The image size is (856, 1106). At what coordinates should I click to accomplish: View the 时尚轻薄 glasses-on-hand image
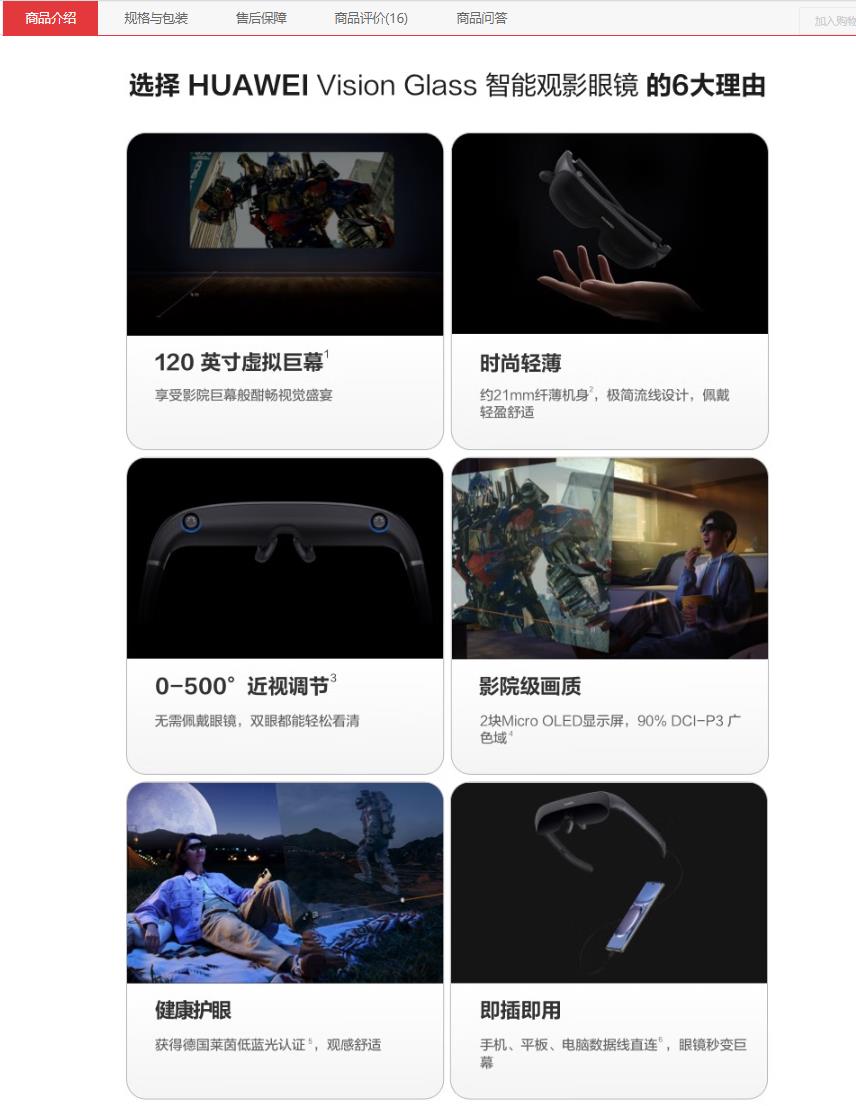pos(609,232)
